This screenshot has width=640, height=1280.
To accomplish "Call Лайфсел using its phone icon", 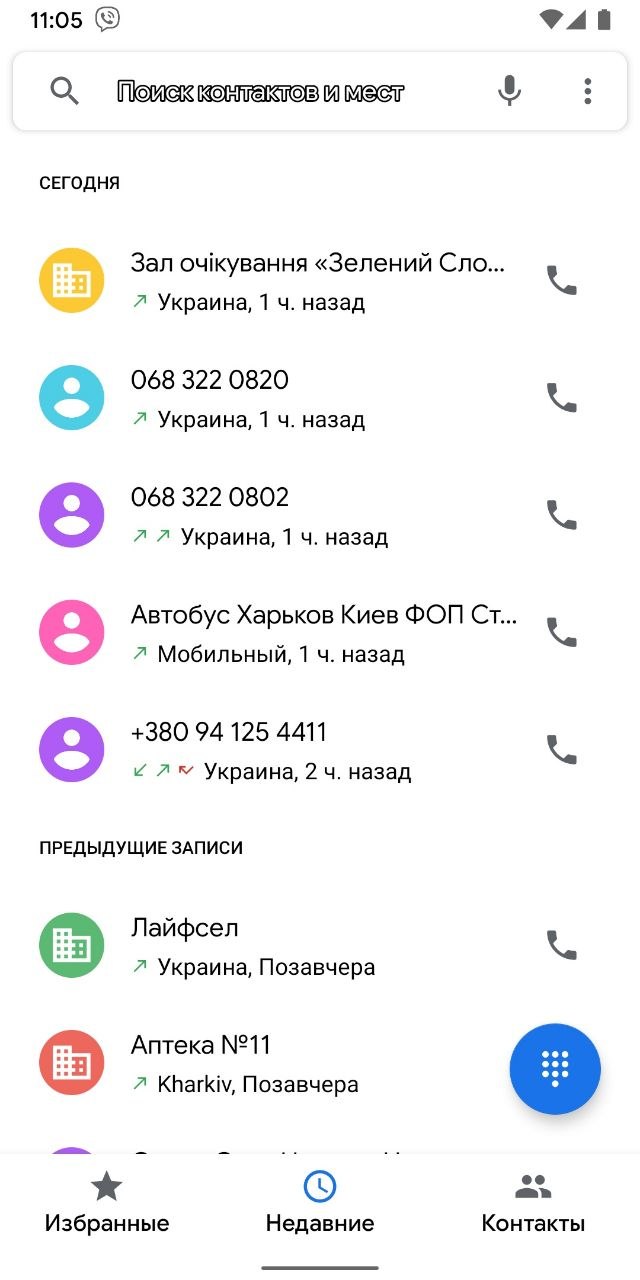I will pos(561,945).
